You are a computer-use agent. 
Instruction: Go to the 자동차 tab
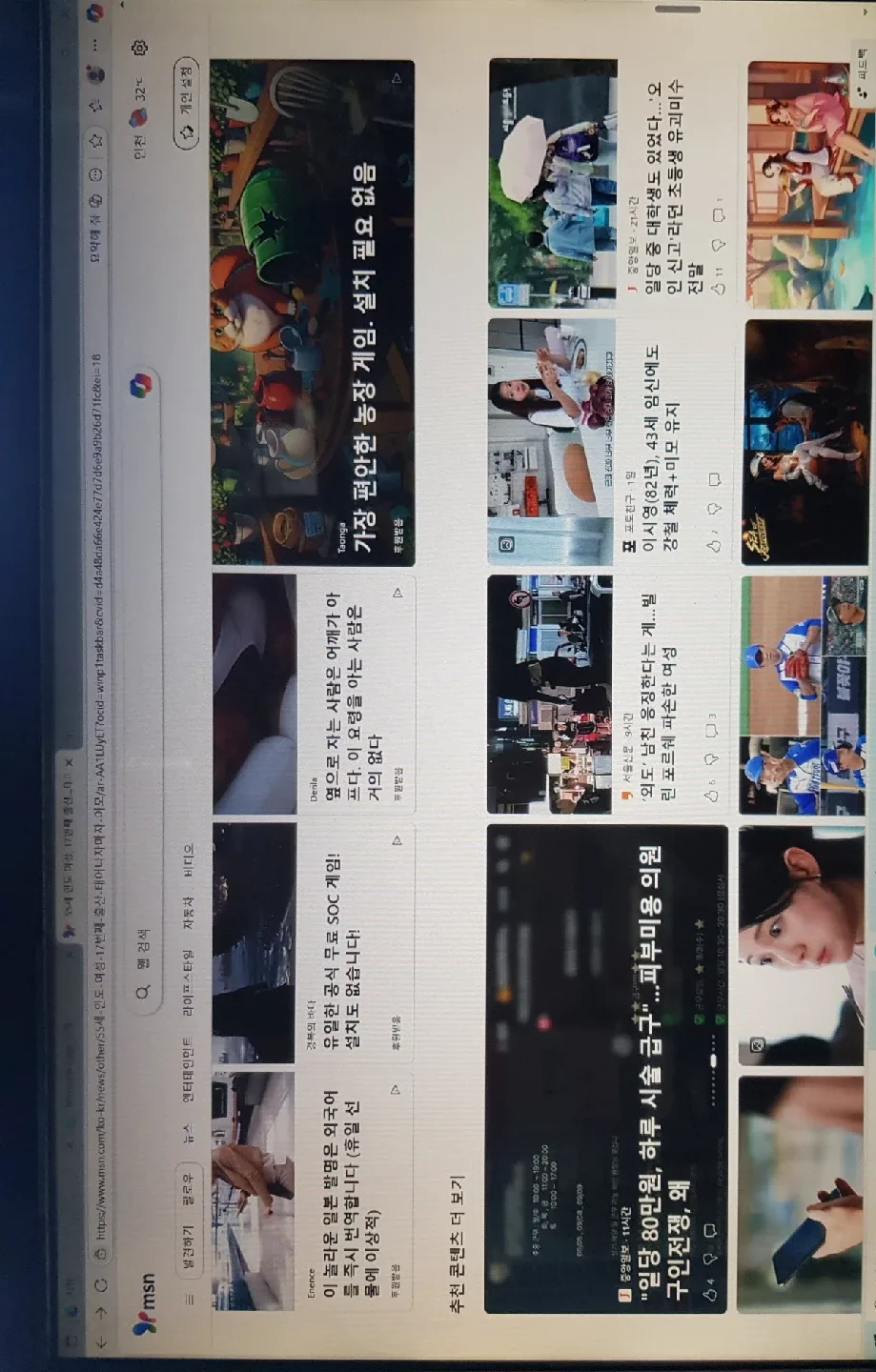(x=189, y=915)
